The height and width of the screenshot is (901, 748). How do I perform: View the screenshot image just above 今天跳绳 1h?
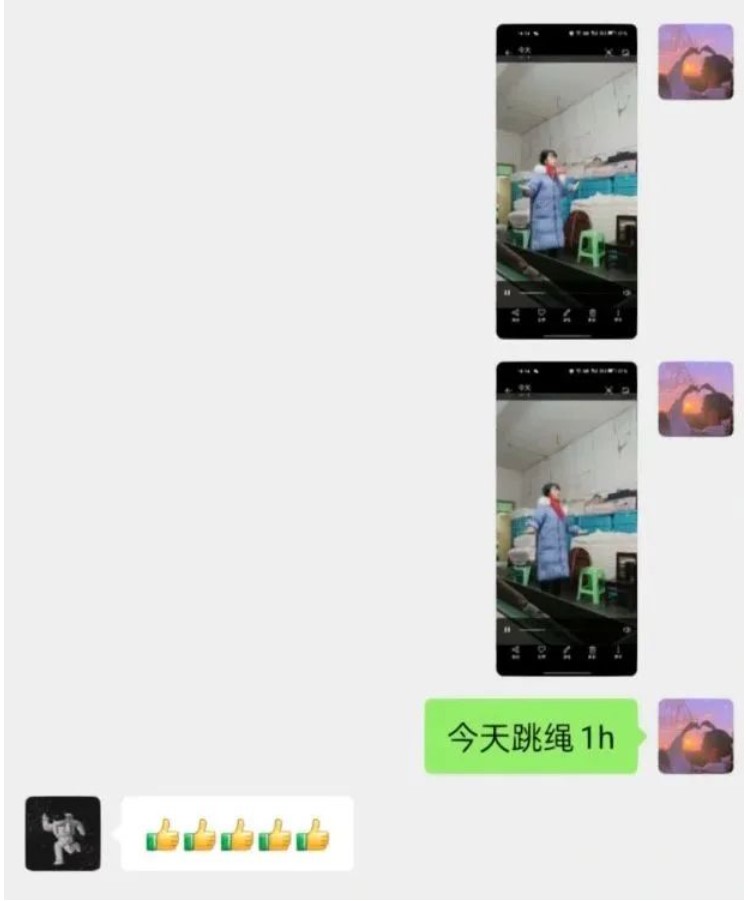pos(566,518)
